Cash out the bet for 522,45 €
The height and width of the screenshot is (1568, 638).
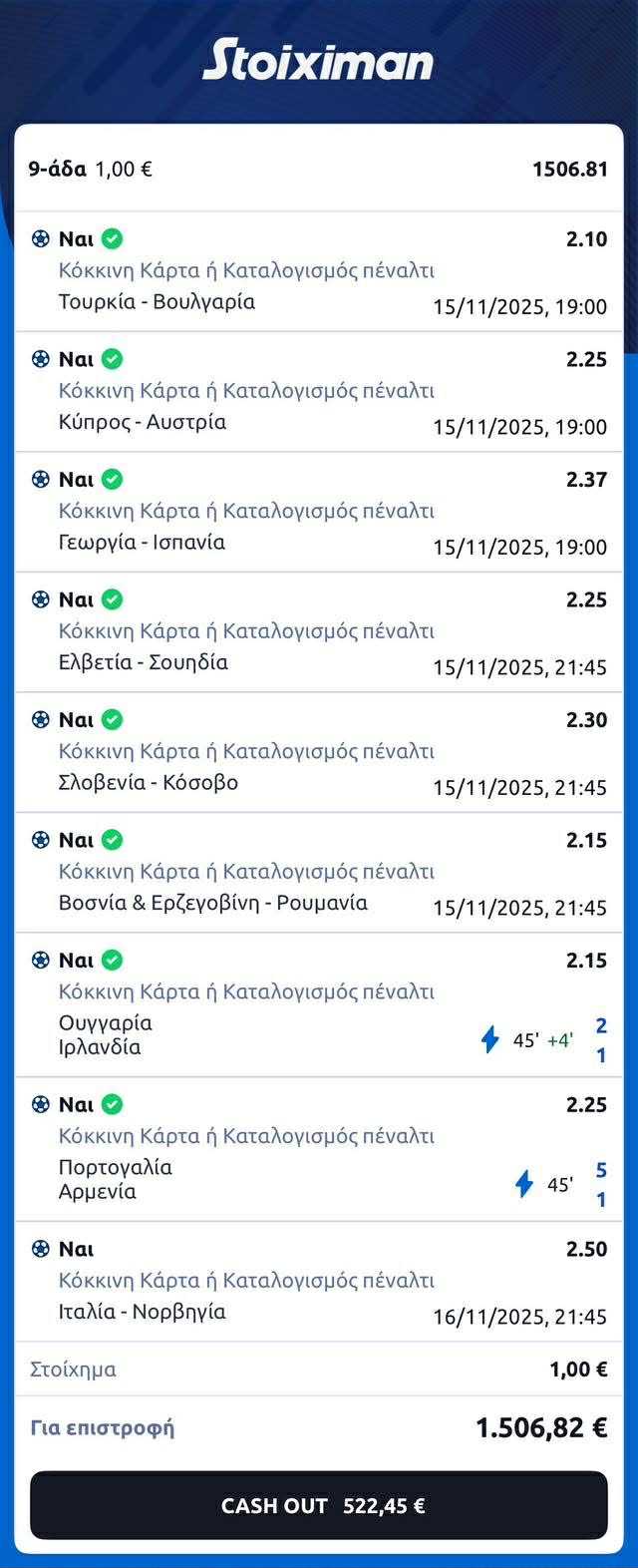[318, 1505]
